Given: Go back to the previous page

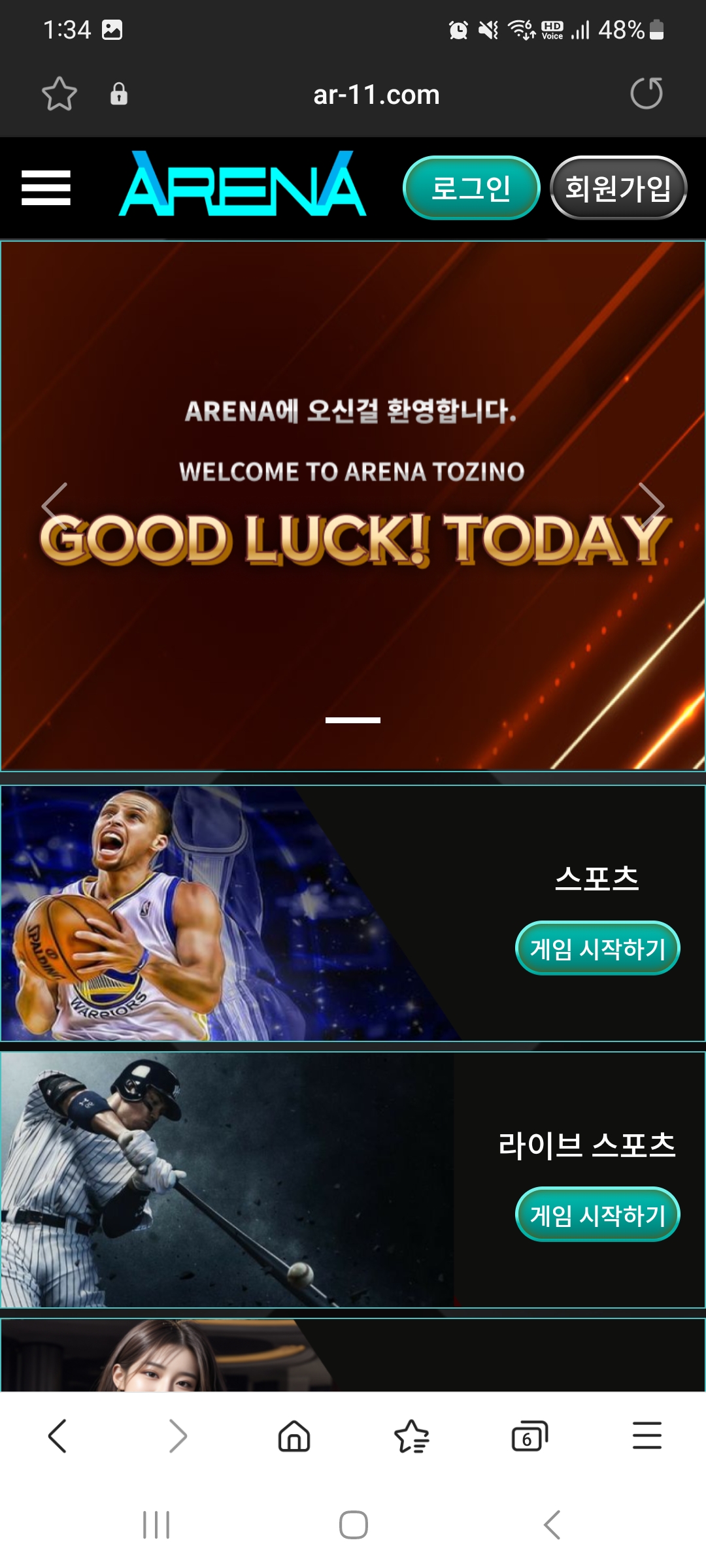Looking at the screenshot, I should pyautogui.click(x=58, y=1436).
